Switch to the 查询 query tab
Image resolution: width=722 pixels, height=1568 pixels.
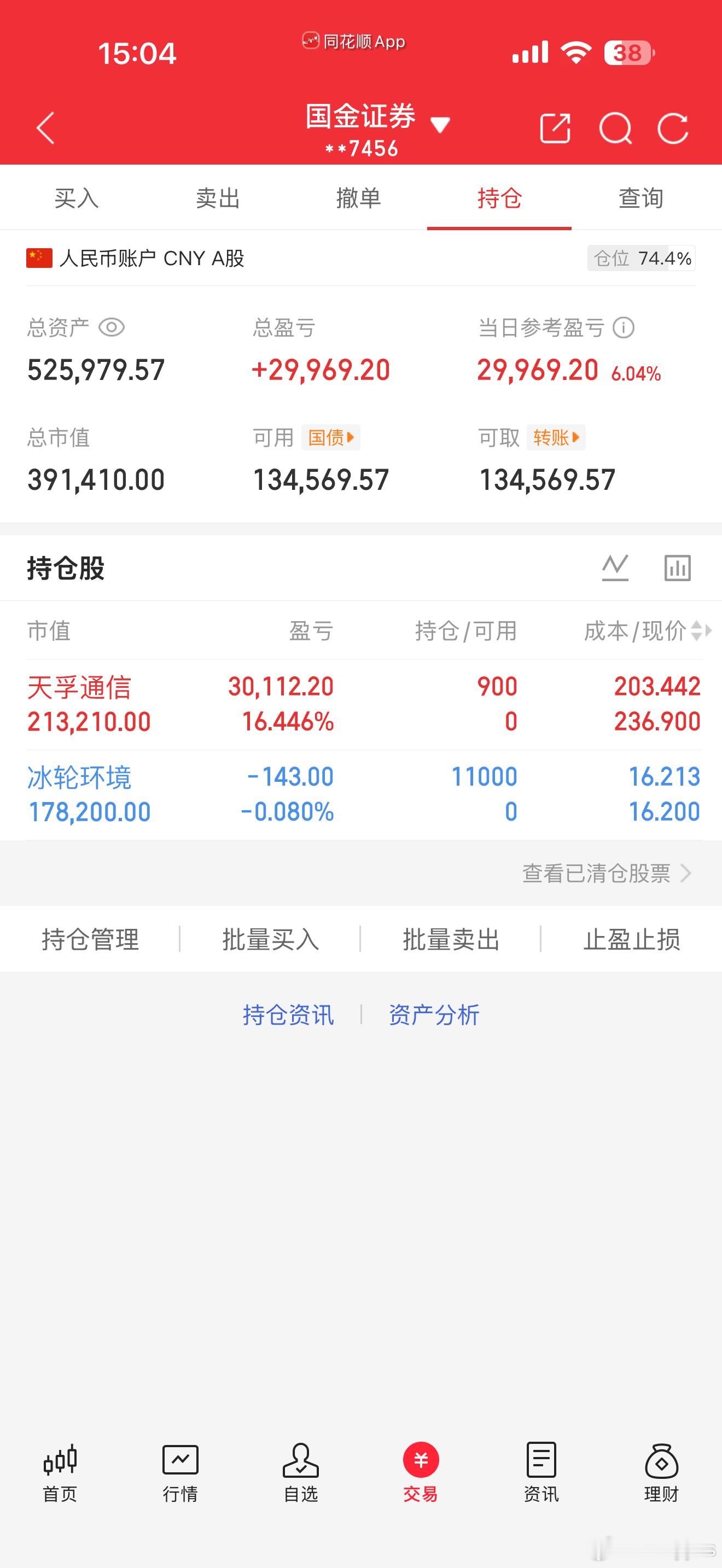pos(639,197)
